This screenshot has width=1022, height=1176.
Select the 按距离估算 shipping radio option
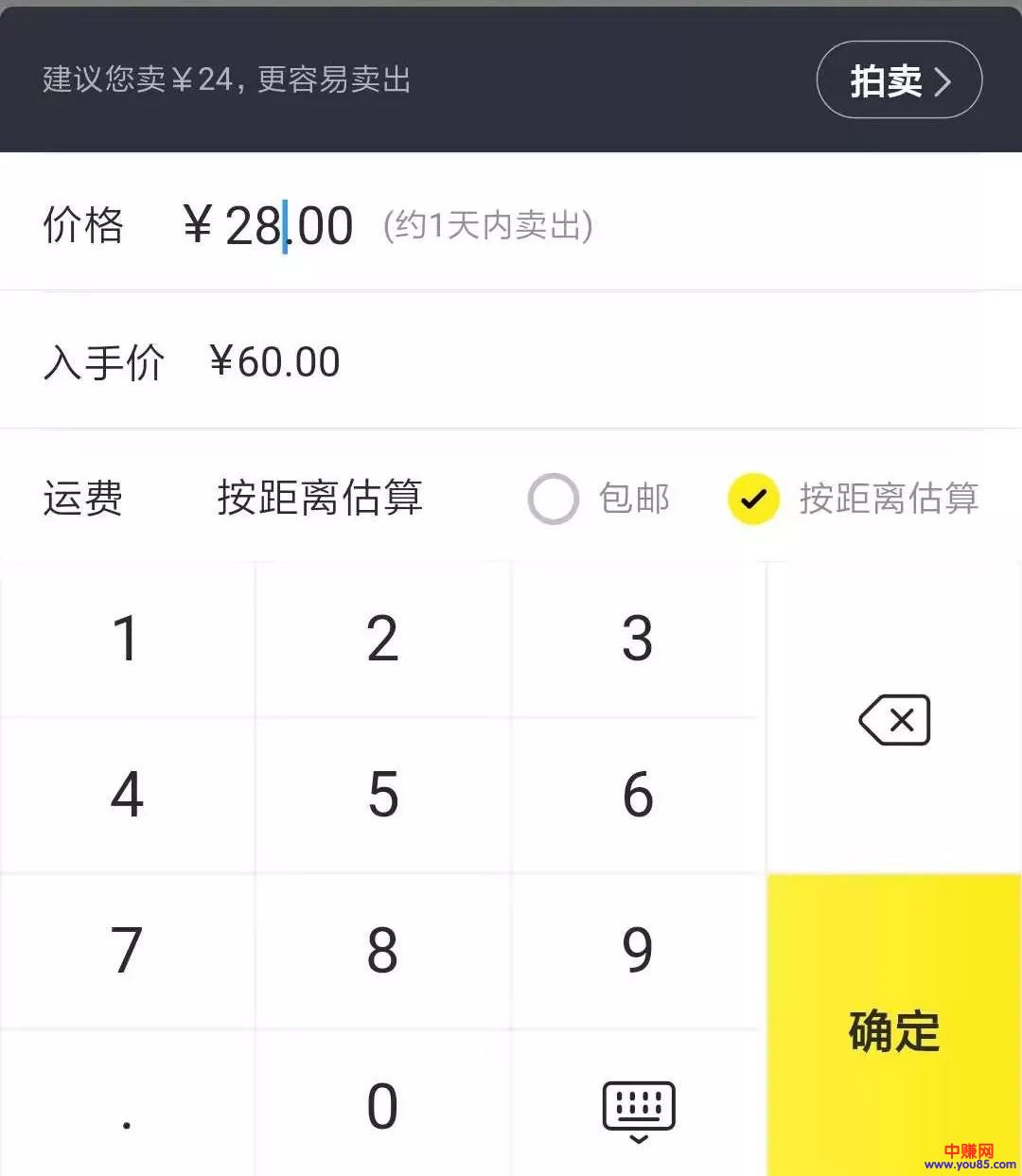tap(753, 499)
